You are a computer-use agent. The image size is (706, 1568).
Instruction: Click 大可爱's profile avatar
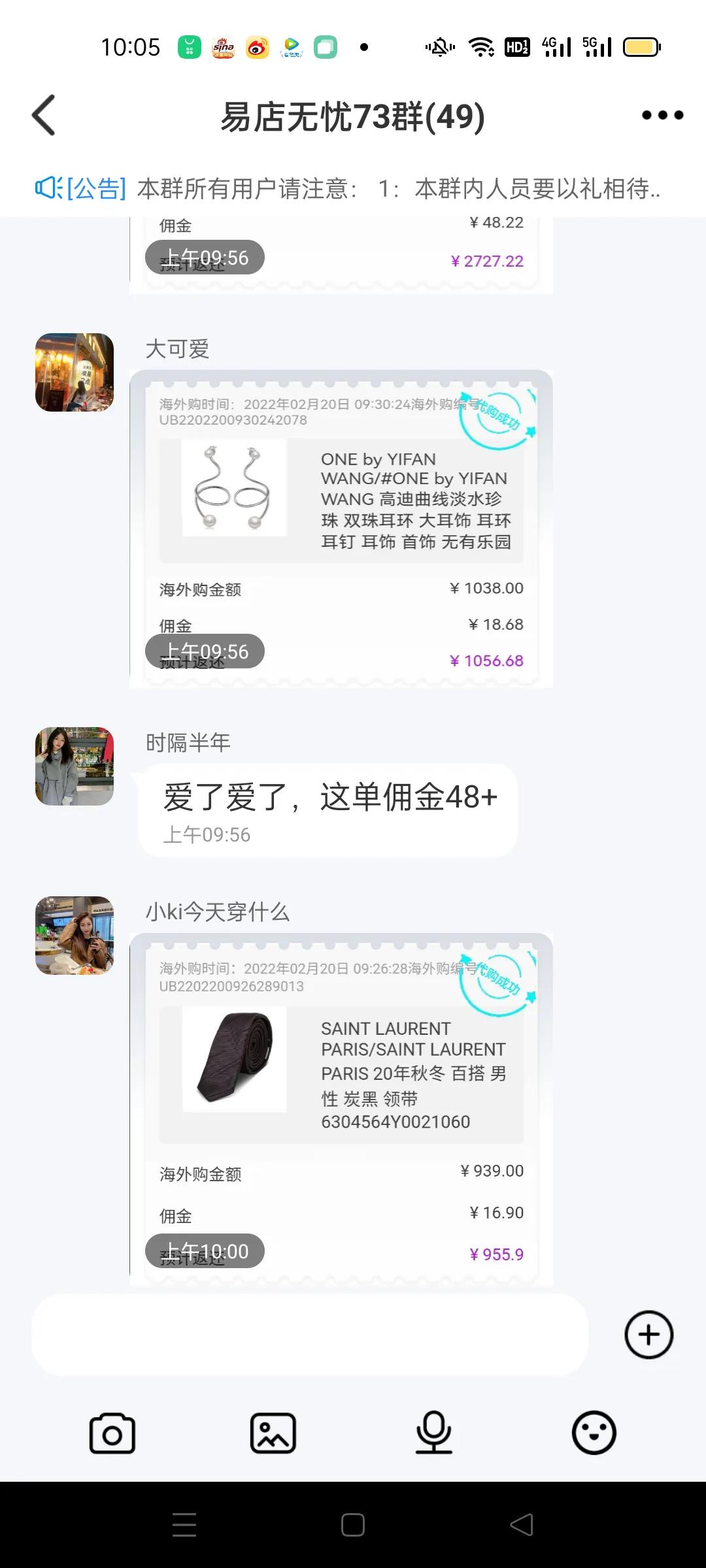point(74,372)
